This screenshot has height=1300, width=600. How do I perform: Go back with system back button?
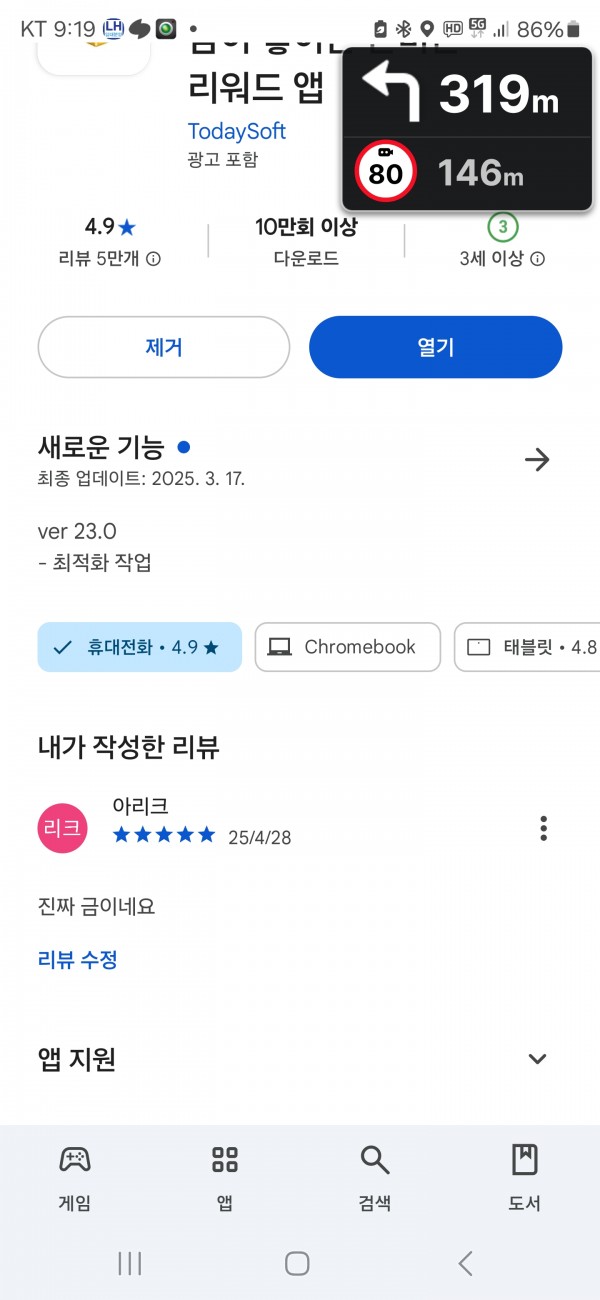pyautogui.click(x=465, y=1263)
